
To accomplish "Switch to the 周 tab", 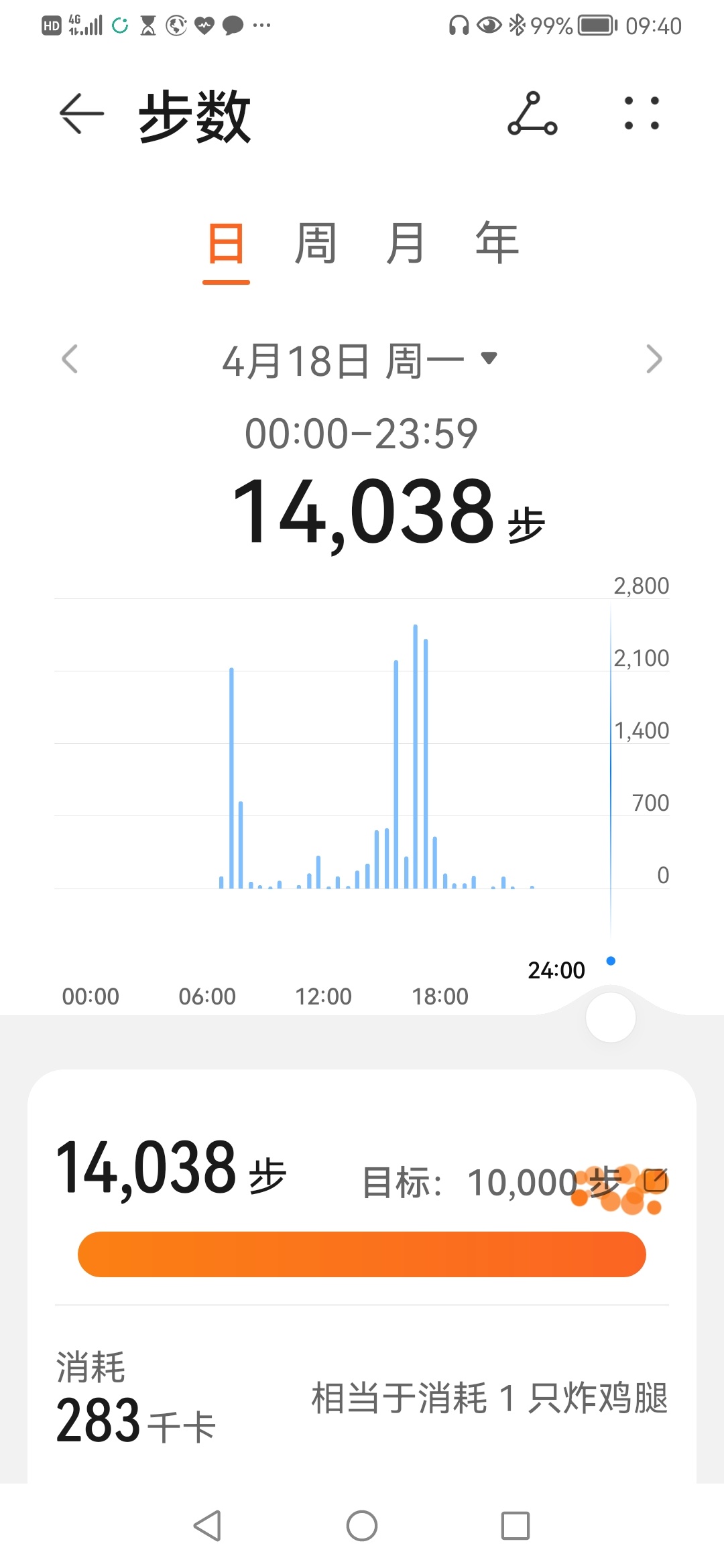I will coord(316,244).
